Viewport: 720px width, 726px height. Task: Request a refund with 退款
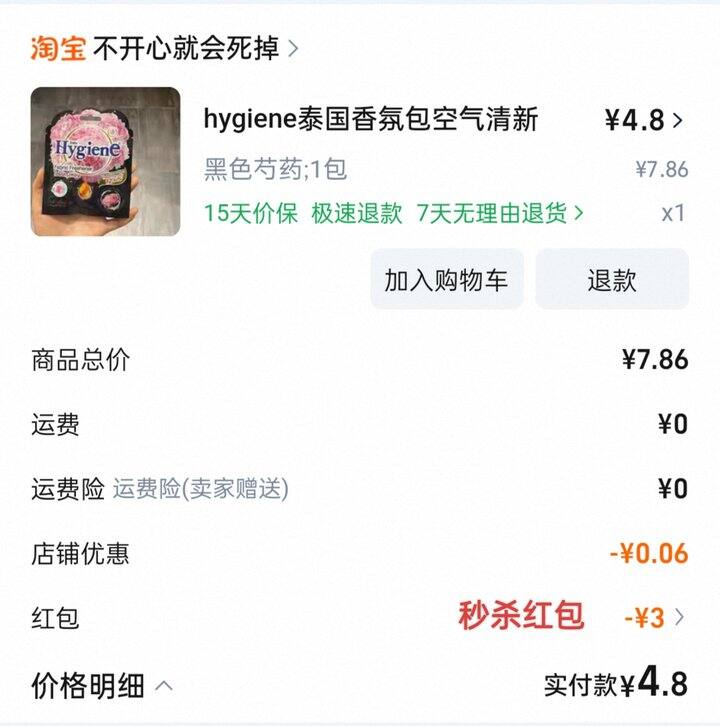(x=612, y=279)
